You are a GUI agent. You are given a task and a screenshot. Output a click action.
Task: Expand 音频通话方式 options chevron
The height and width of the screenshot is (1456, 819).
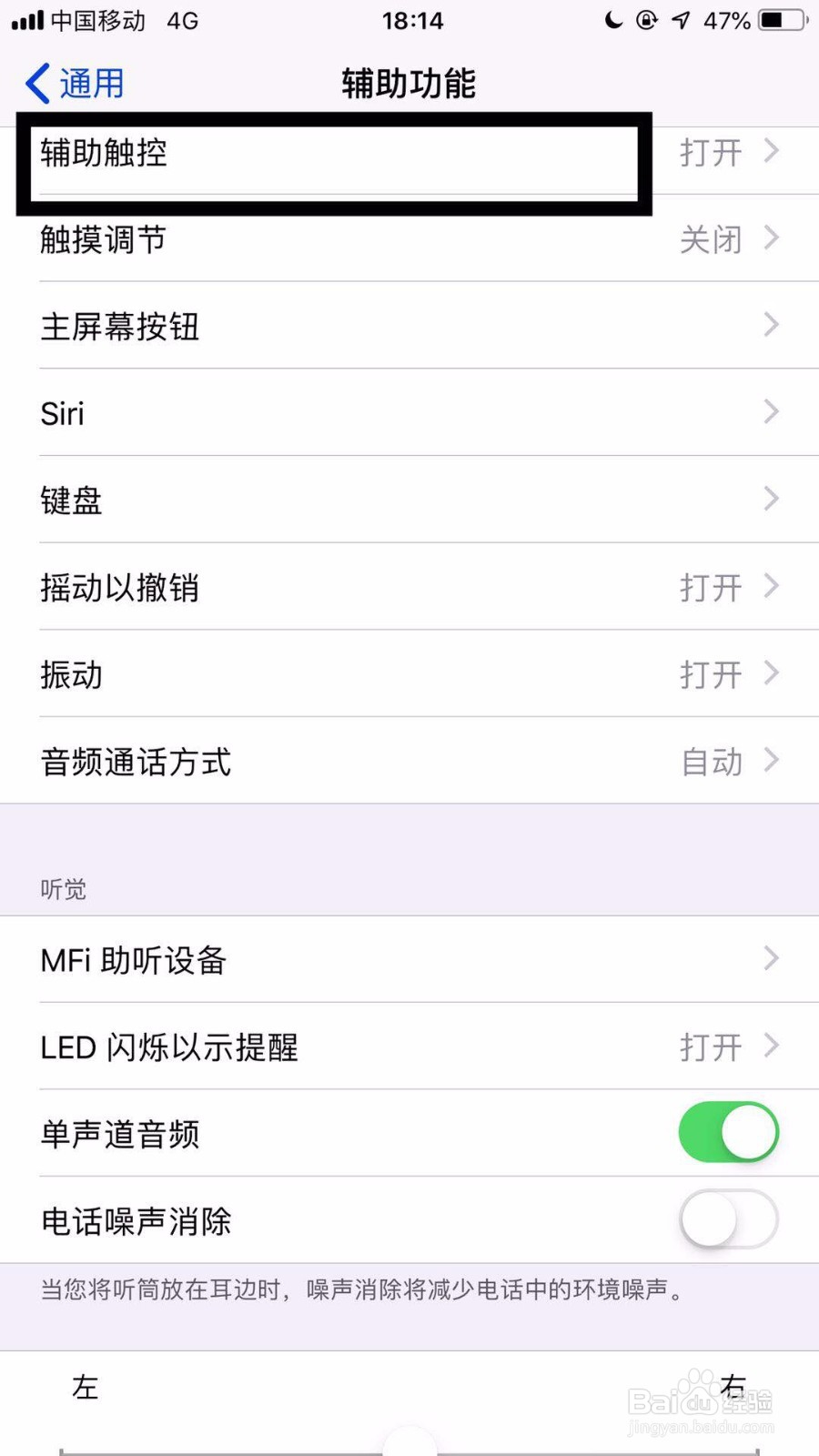pos(771,761)
